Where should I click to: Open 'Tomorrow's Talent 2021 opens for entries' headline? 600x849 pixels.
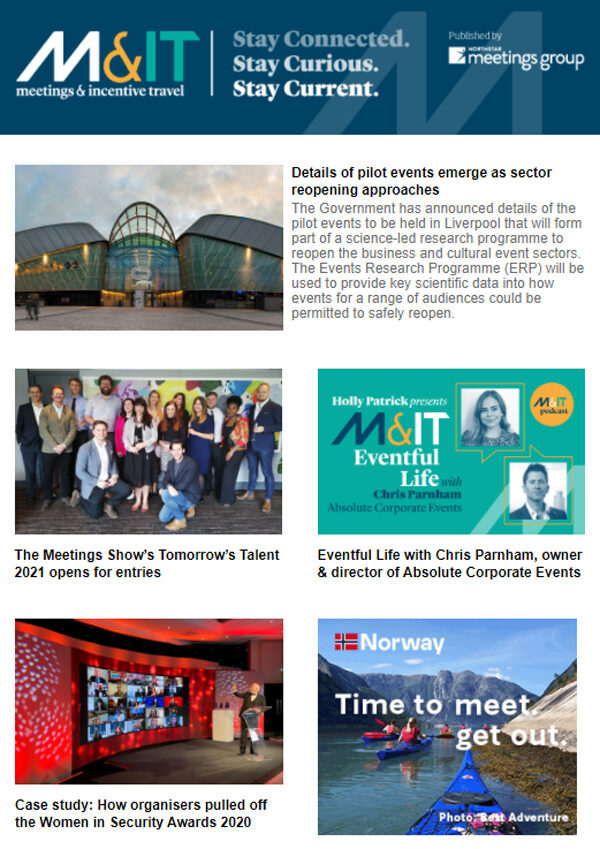pyautogui.click(x=148, y=563)
